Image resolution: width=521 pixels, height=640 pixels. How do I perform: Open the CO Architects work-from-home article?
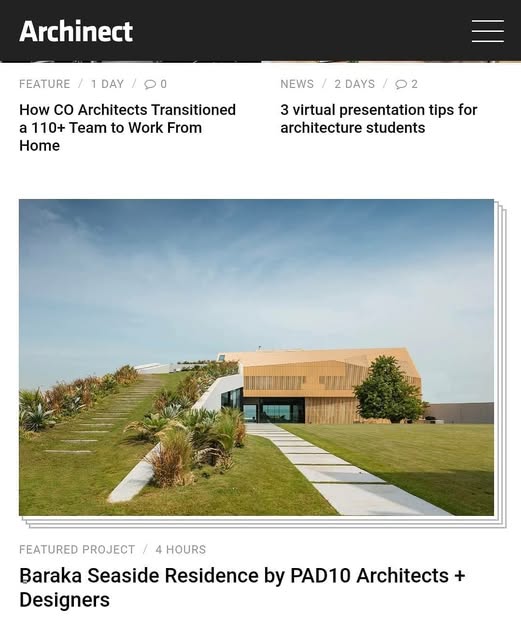point(127,128)
